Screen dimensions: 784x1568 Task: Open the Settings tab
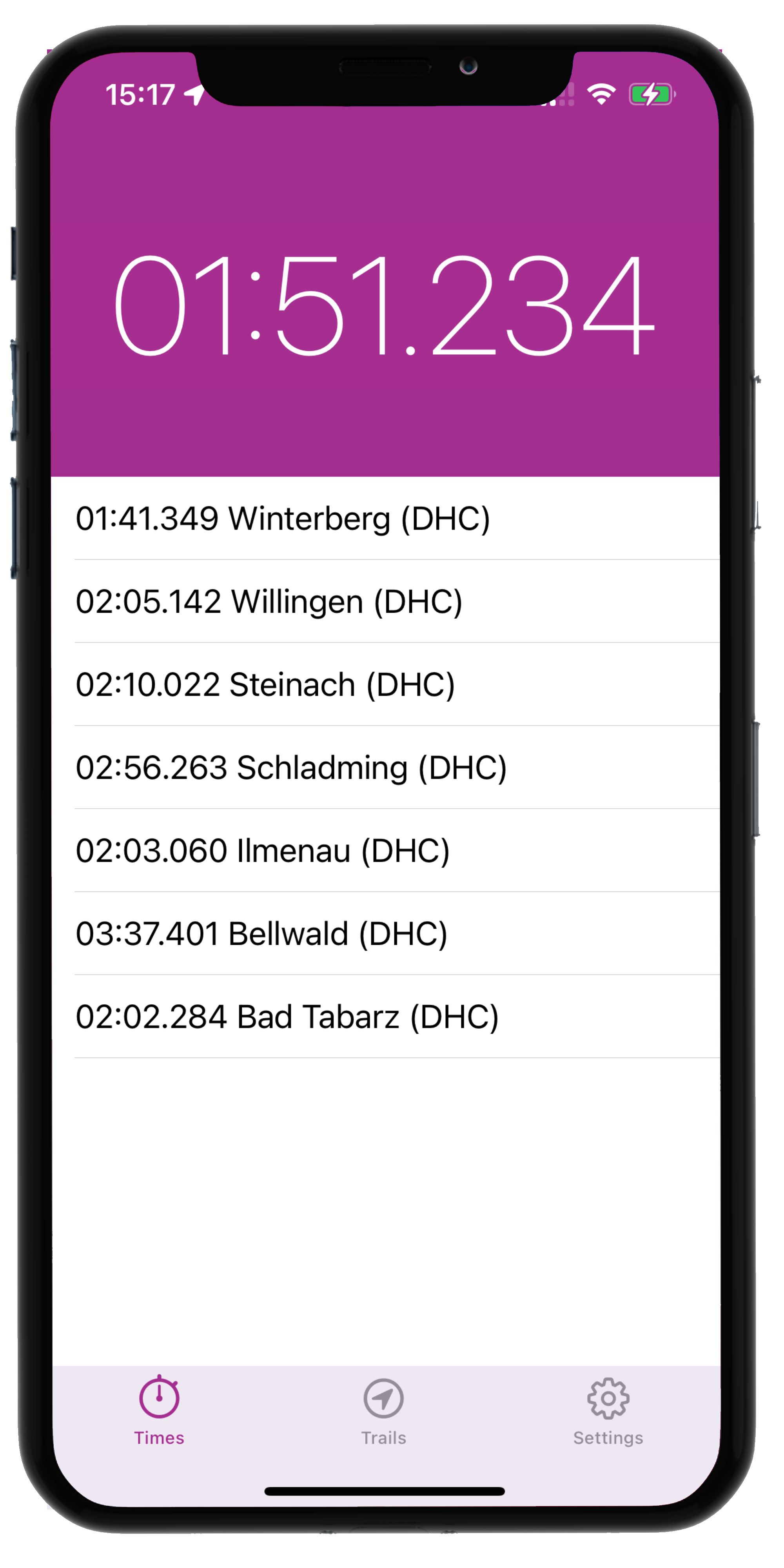coord(608,1412)
